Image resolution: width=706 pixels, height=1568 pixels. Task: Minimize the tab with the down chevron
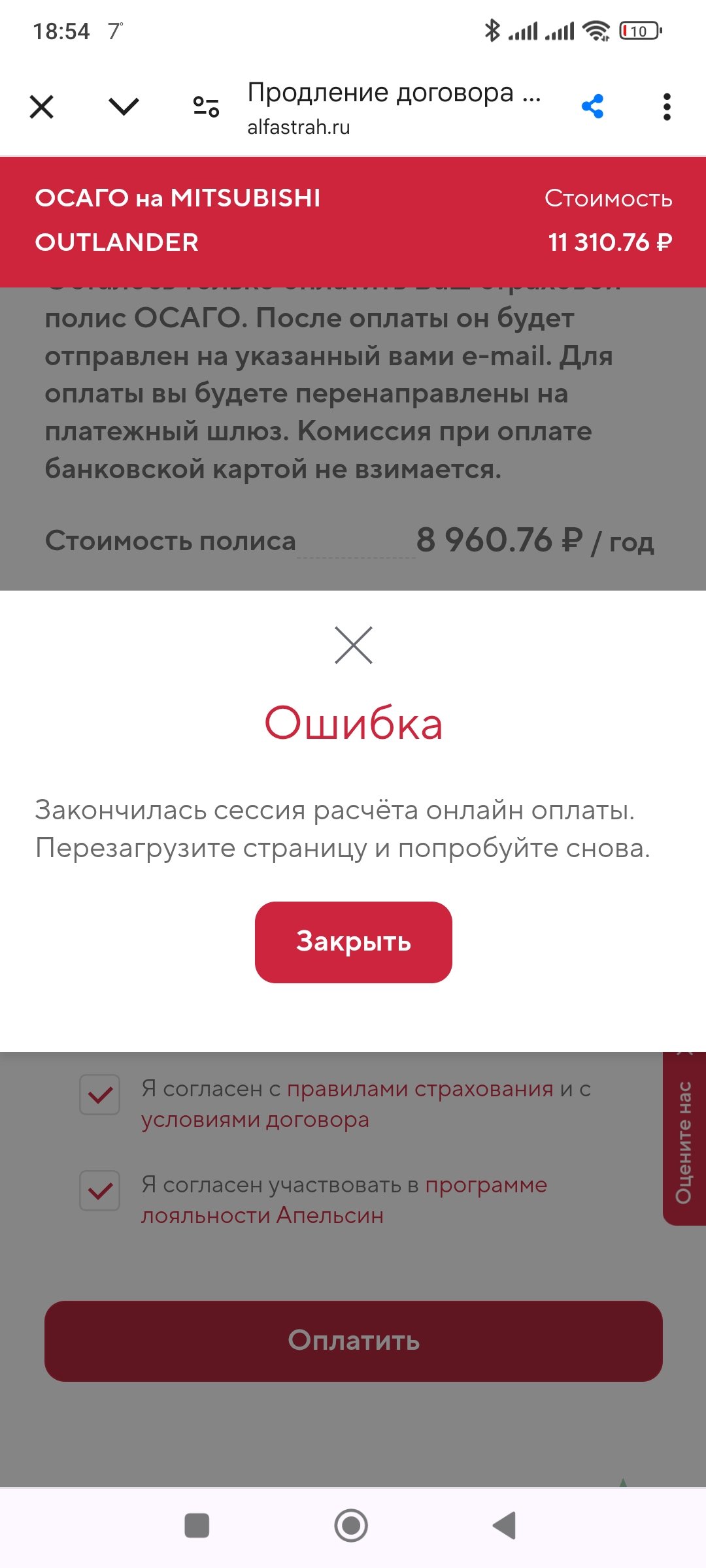point(124,106)
